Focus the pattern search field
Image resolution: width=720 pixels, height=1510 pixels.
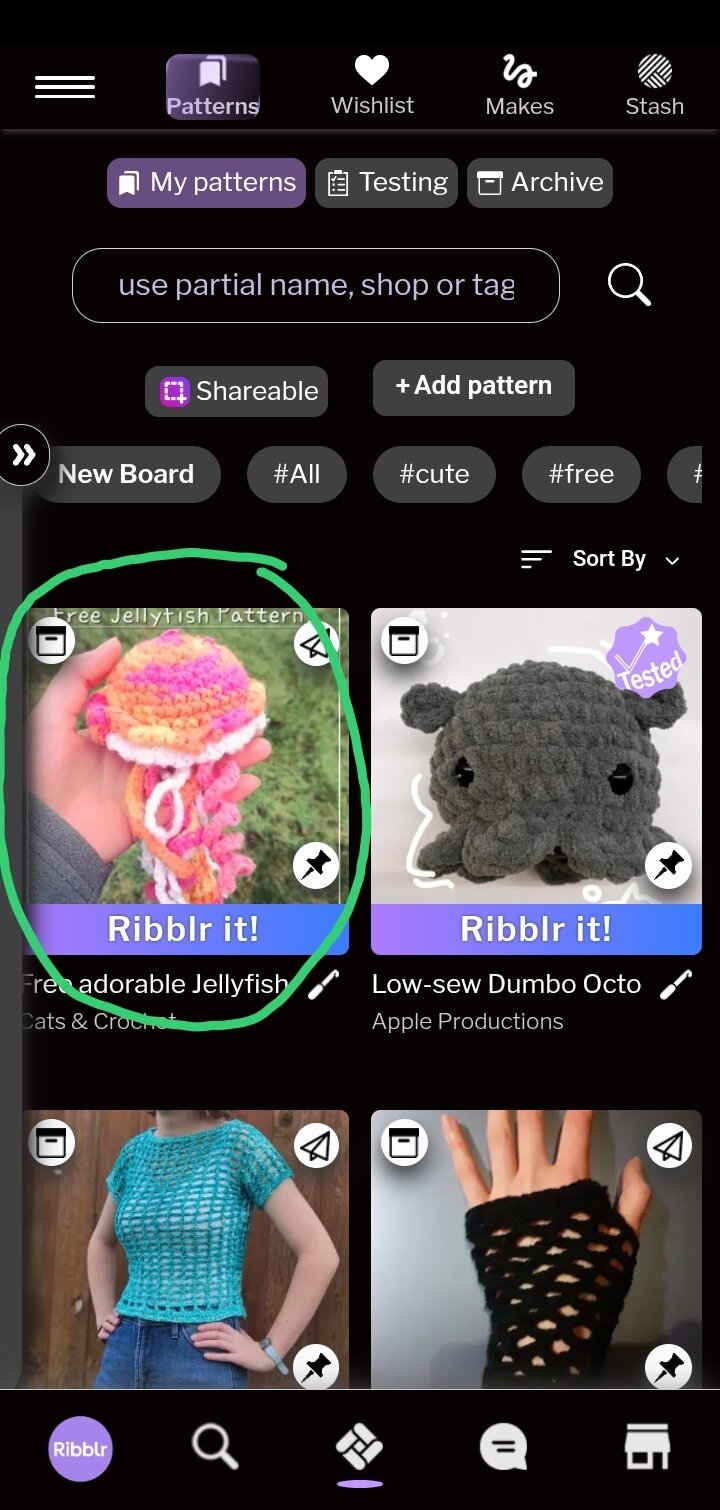pyautogui.click(x=316, y=286)
